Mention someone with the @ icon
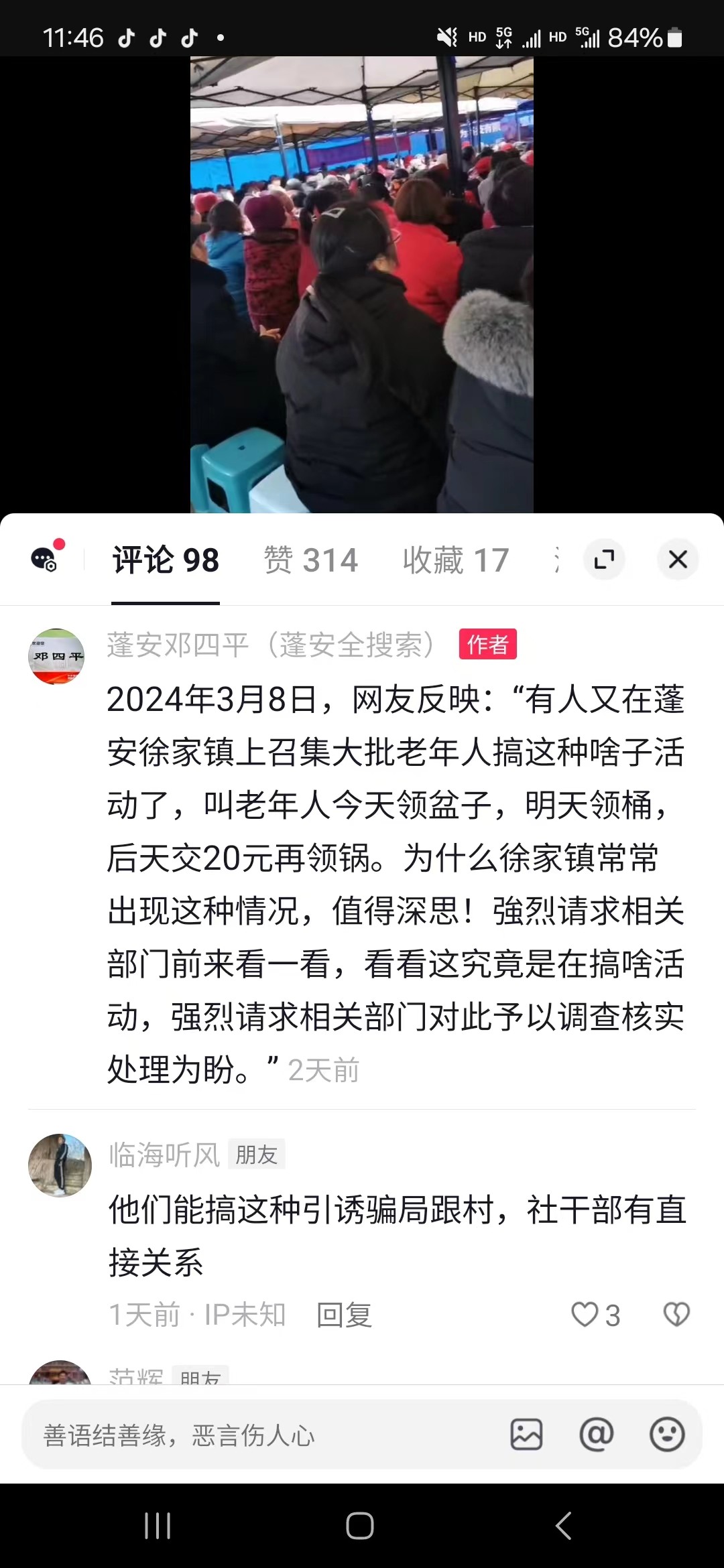 pos(596,1435)
